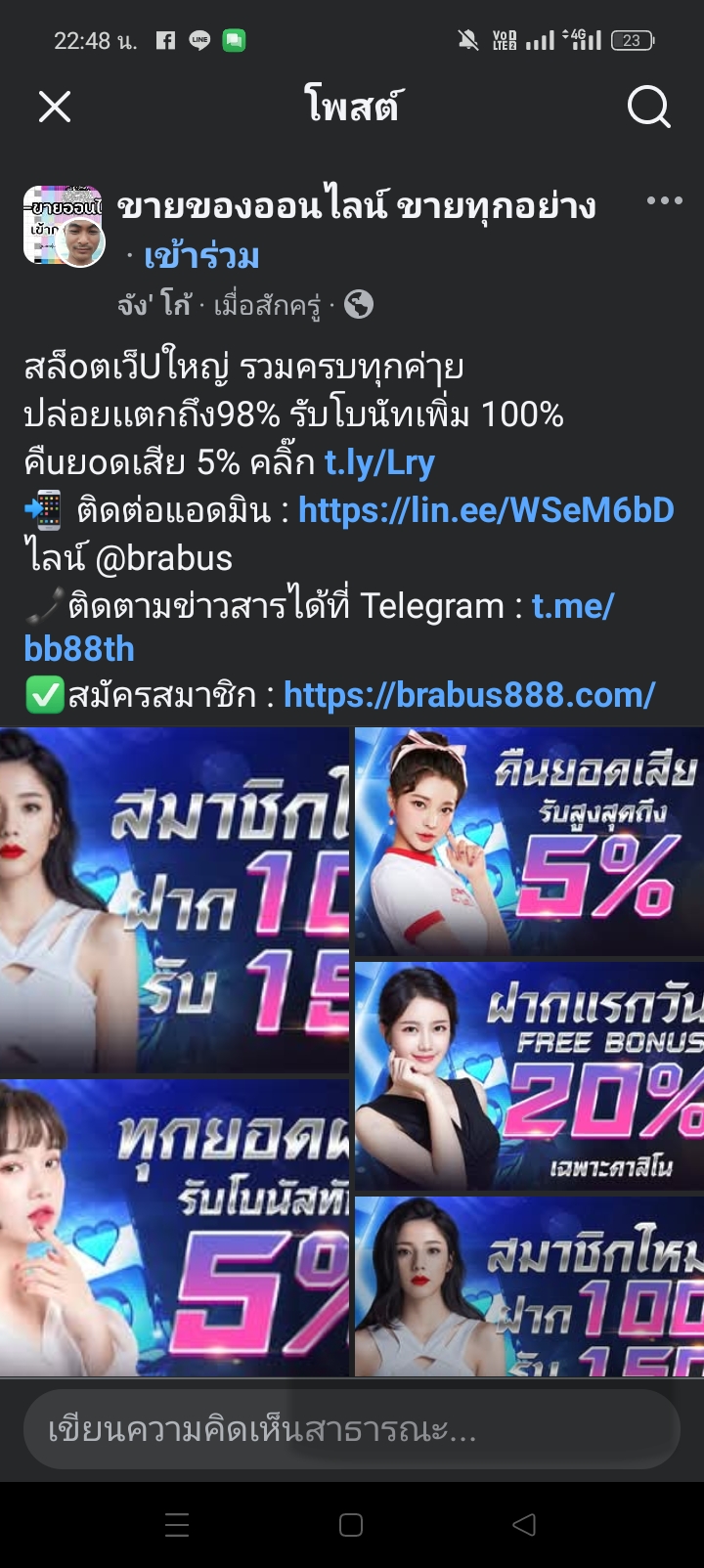Open the lin.ee/WSeM6bD admin link
Image resolution: width=704 pixels, height=1568 pixels.
point(486,509)
